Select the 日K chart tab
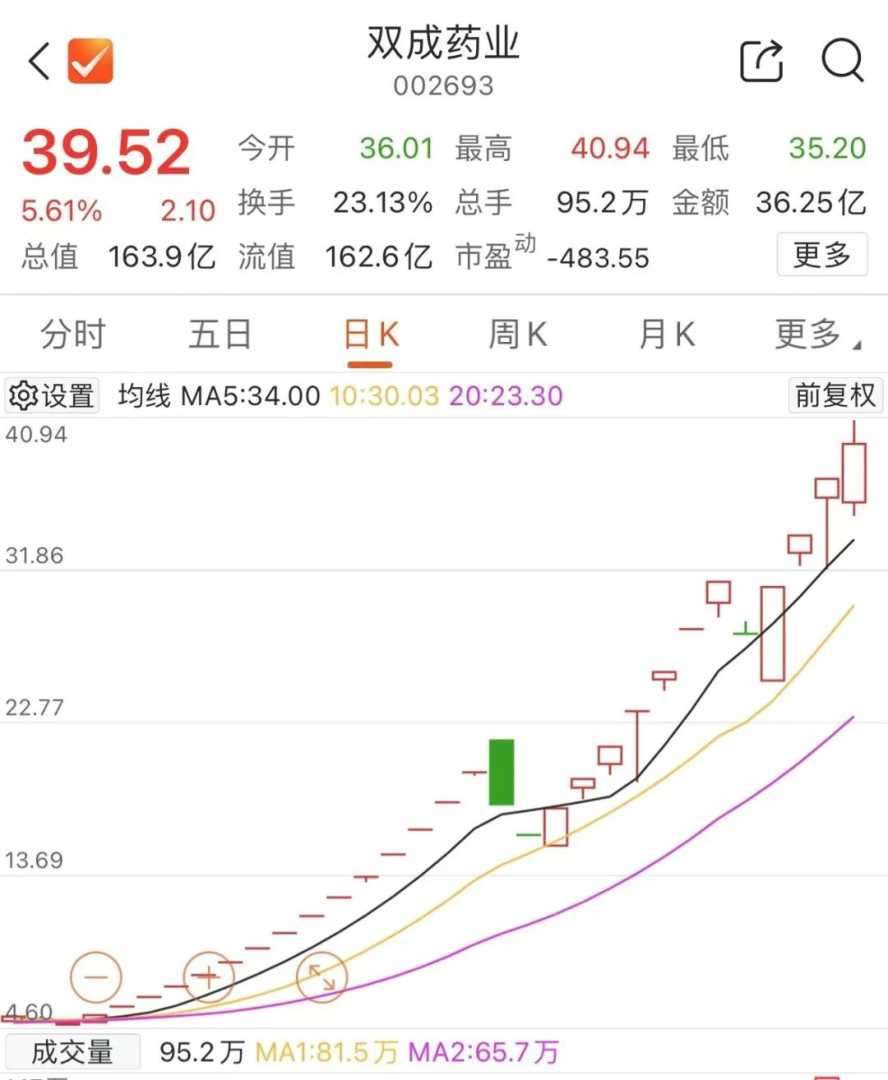Viewport: 888px width, 1080px height. (370, 335)
